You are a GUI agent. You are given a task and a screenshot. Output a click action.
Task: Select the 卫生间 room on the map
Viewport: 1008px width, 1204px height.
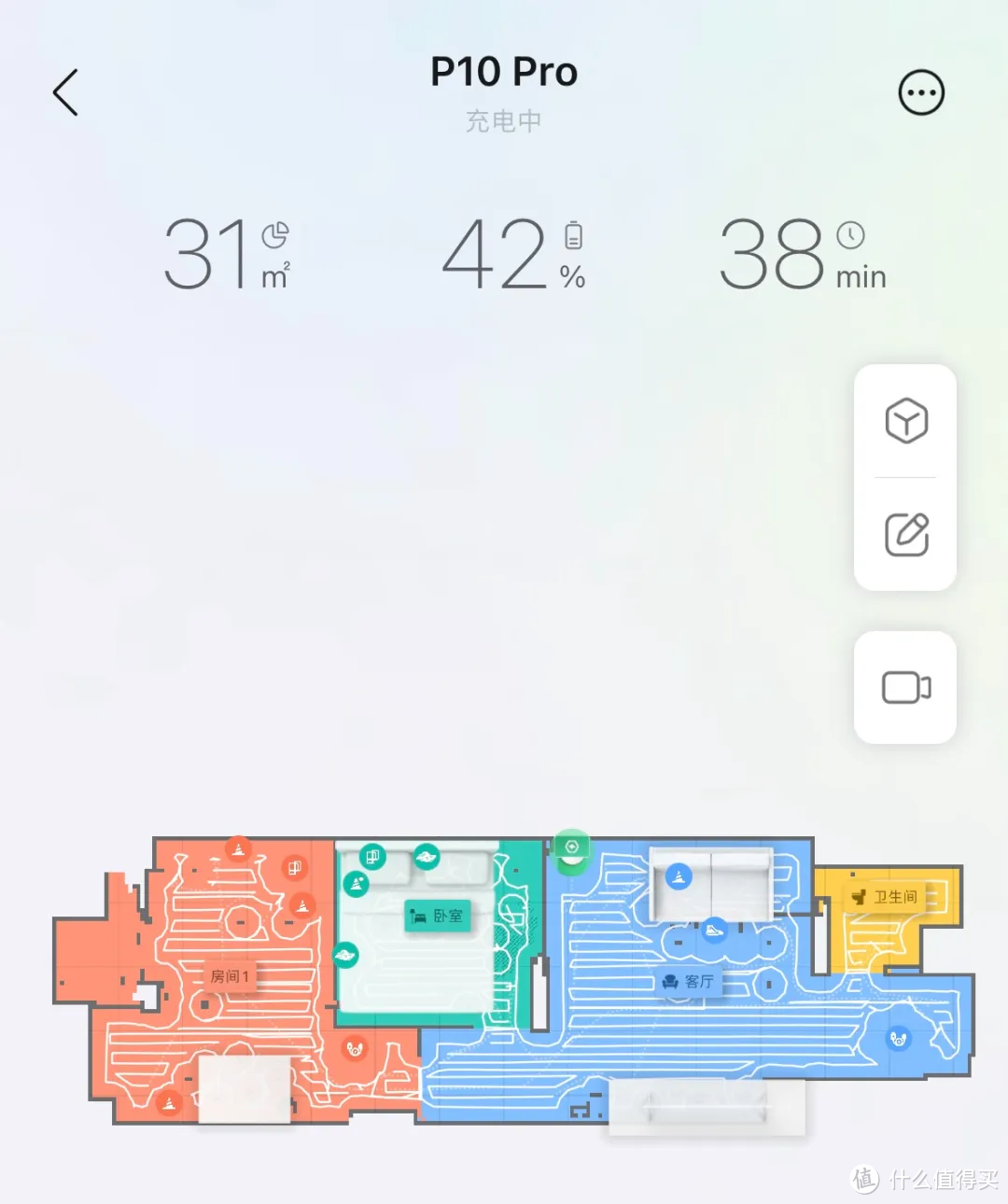click(886, 897)
